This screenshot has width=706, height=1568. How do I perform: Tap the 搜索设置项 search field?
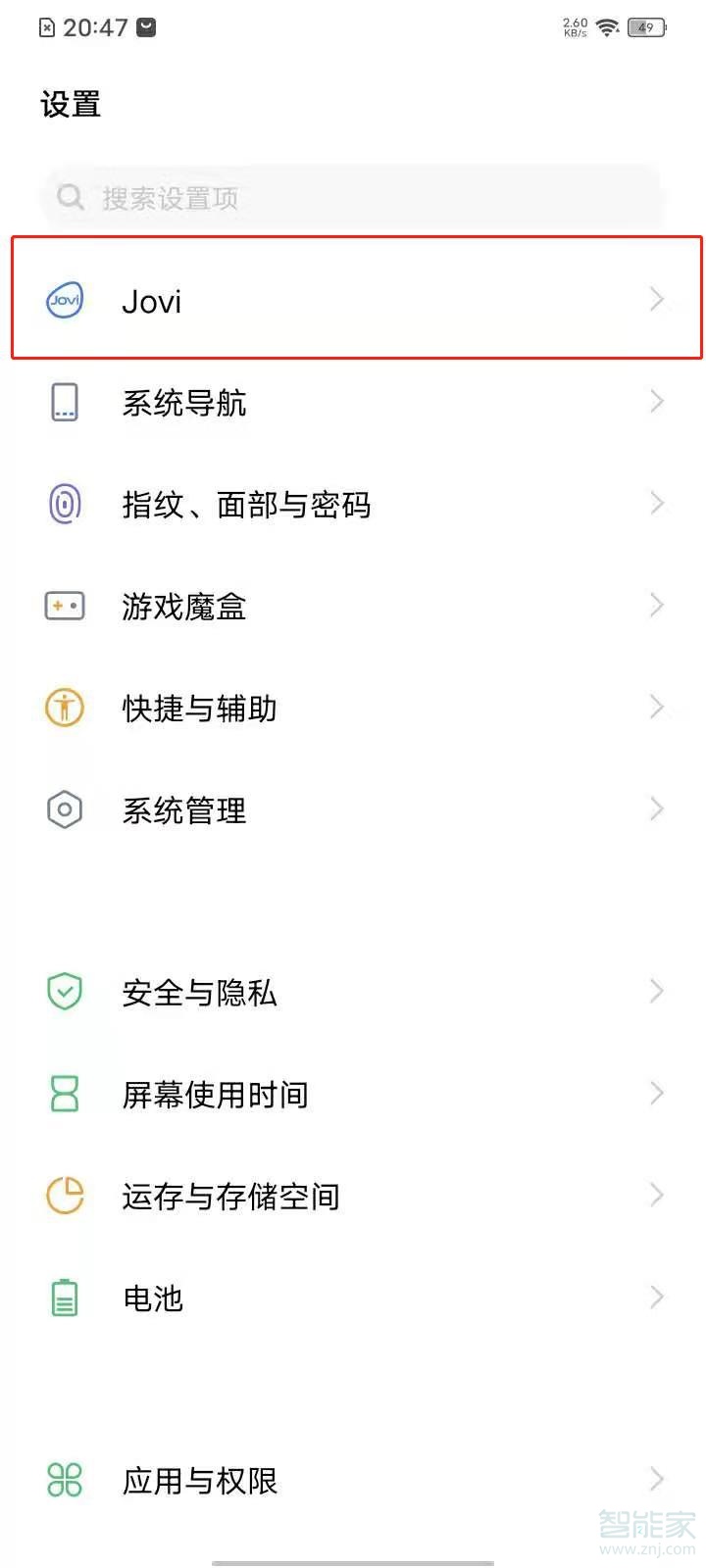click(x=353, y=197)
